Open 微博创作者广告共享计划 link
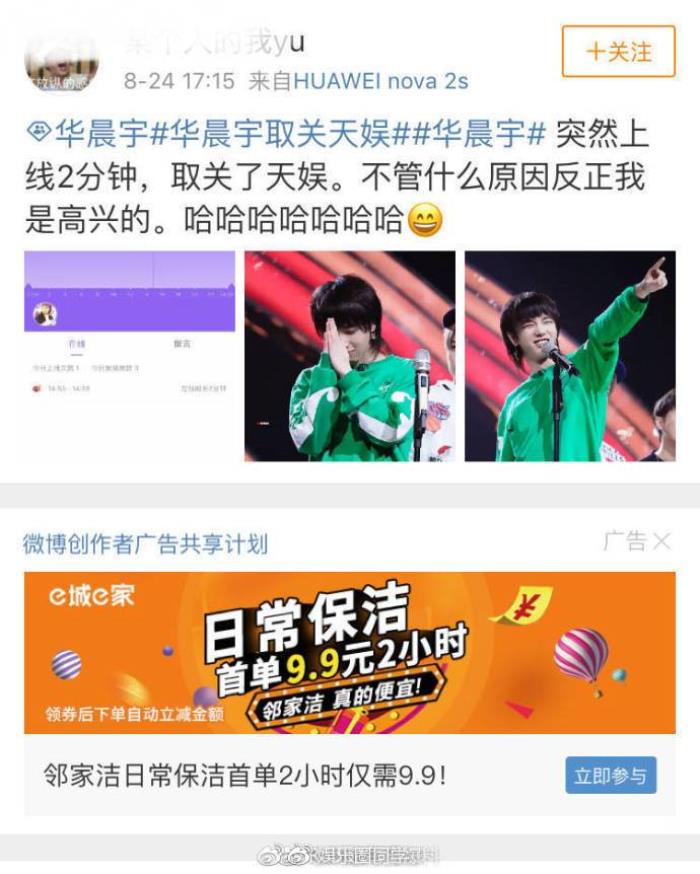The width and height of the screenshot is (700, 874). point(146,544)
